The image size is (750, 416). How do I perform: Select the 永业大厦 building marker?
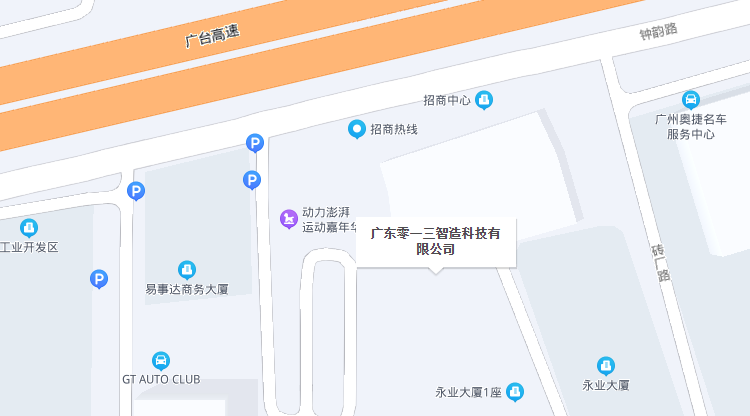click(606, 366)
